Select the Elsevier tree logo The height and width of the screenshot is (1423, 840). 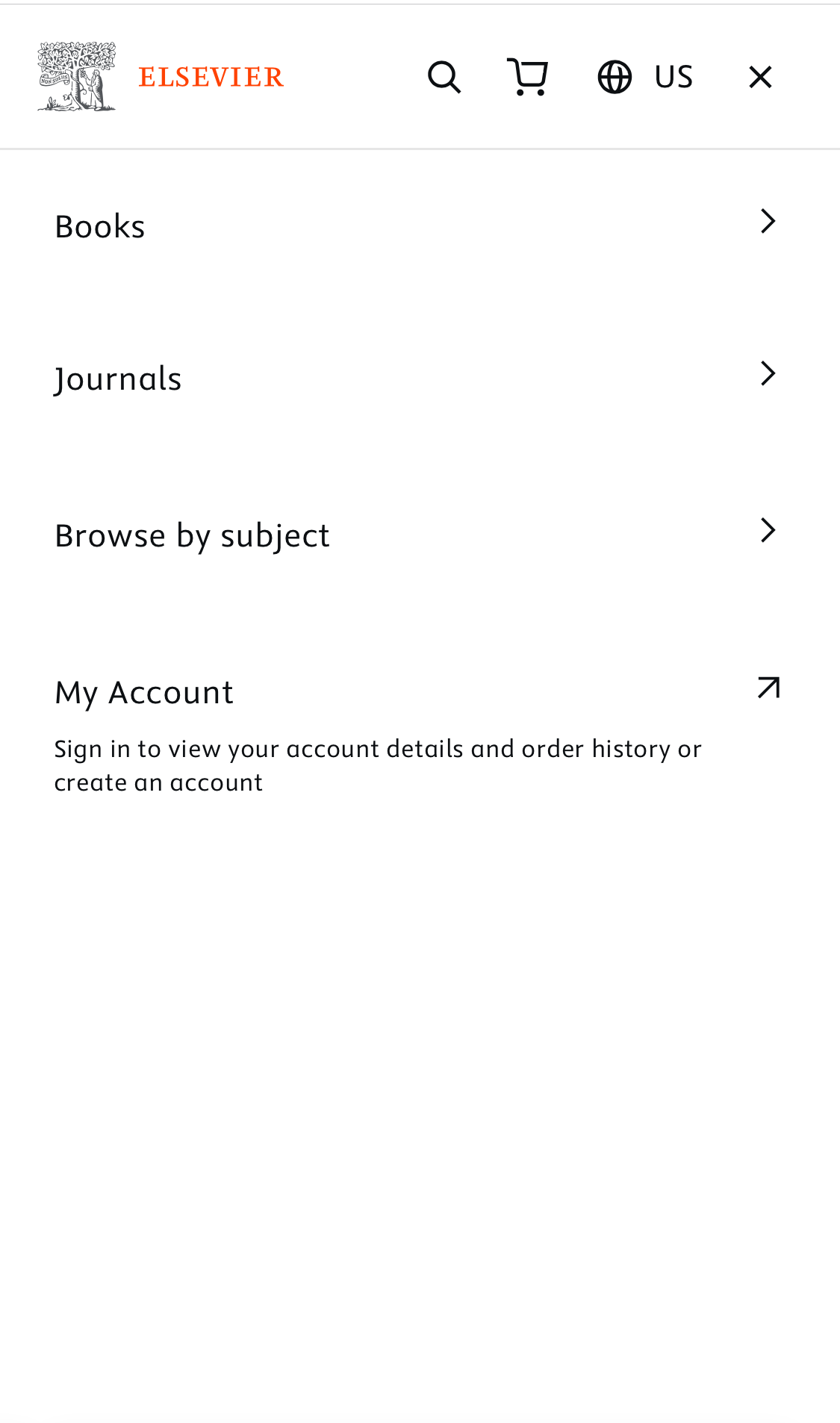tap(75, 76)
